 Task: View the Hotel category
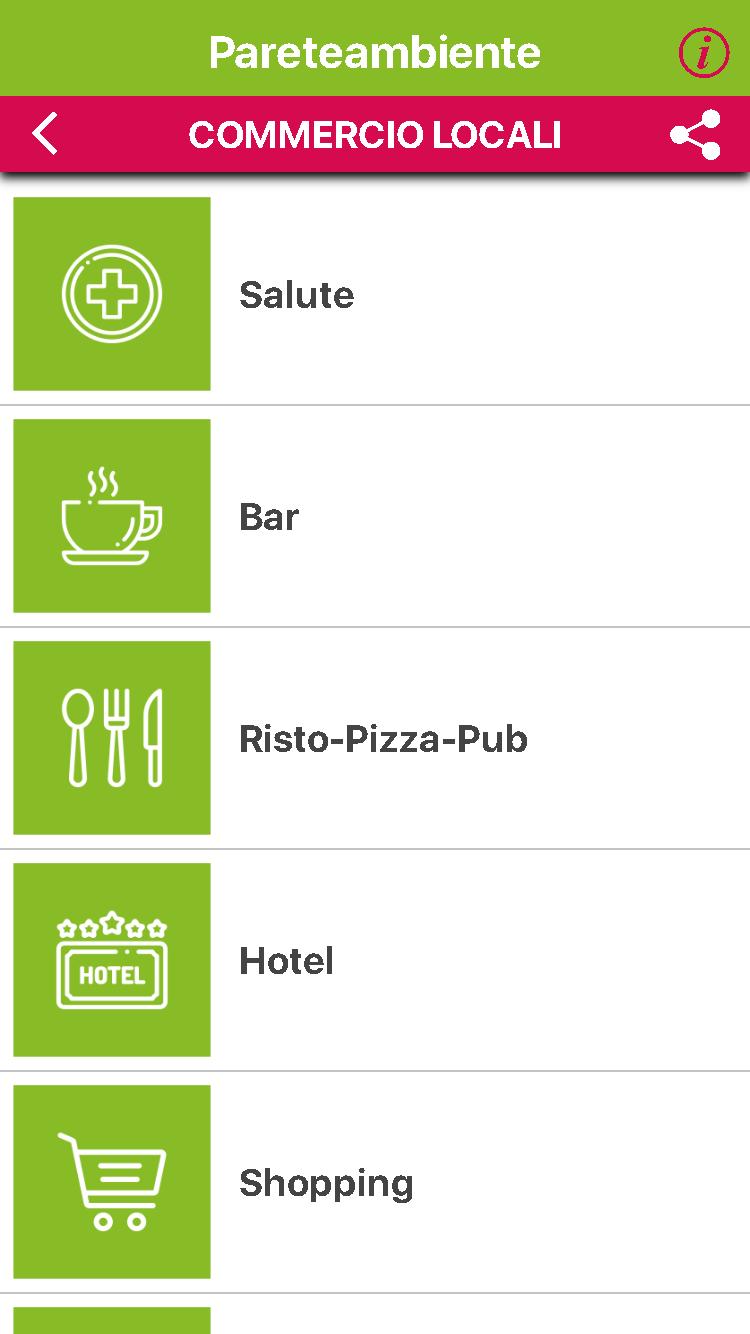[x=375, y=960]
